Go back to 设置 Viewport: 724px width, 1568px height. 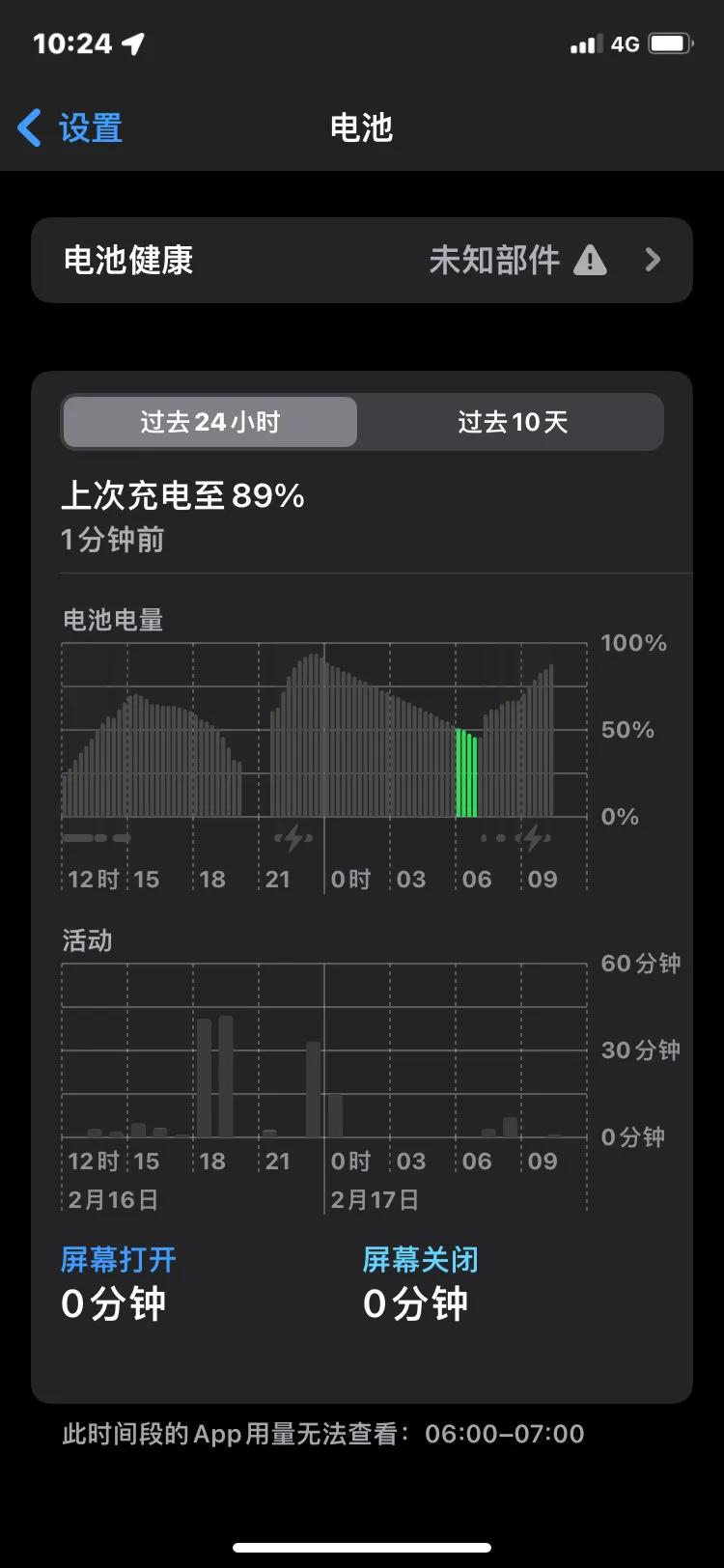pos(71,127)
